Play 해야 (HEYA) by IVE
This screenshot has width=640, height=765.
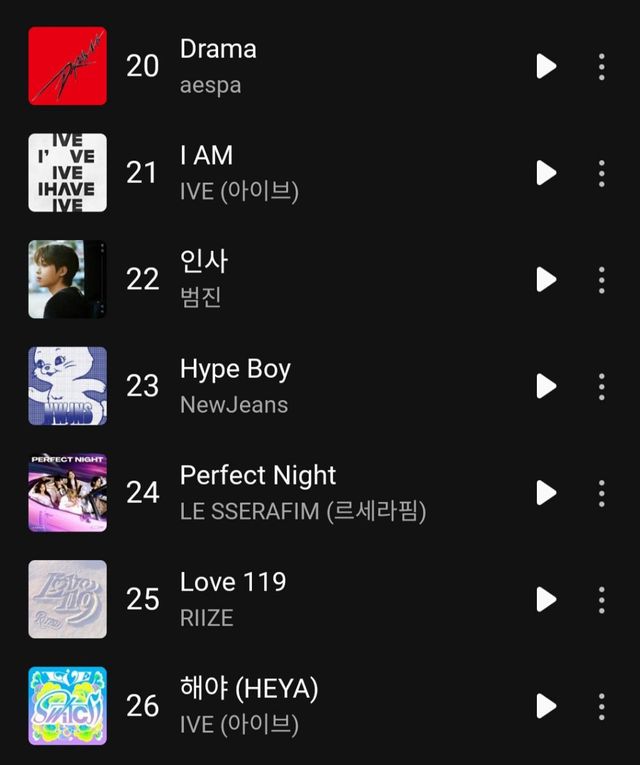coord(546,706)
